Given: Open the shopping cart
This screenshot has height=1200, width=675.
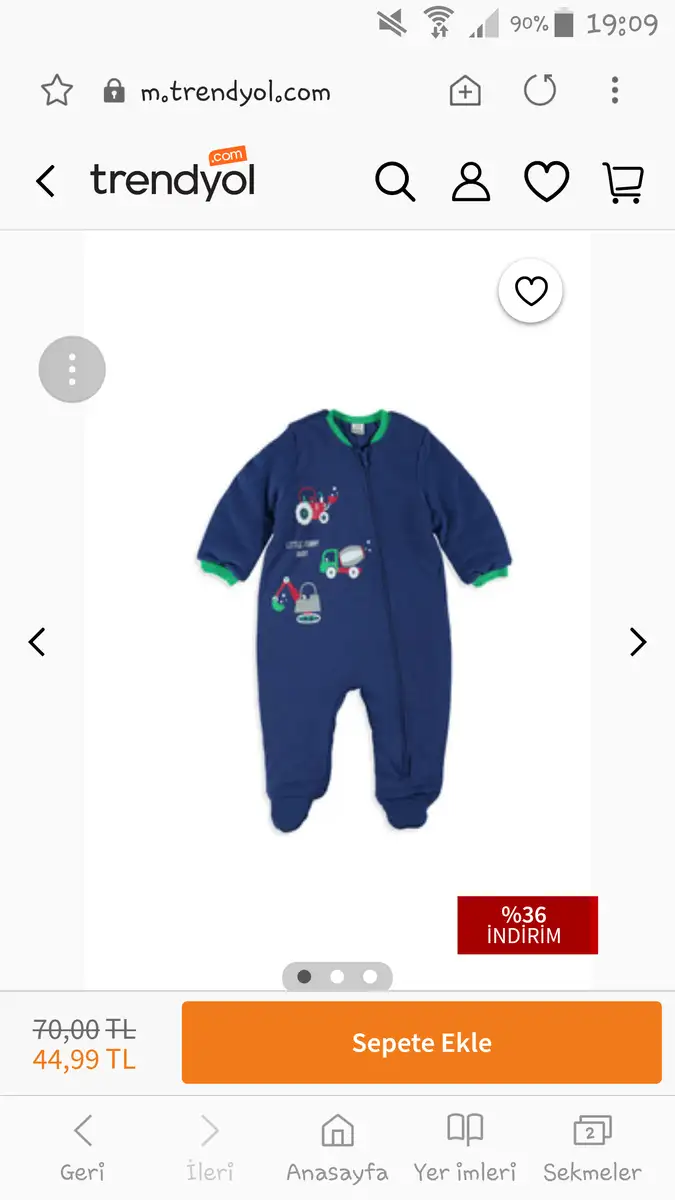Looking at the screenshot, I should coord(623,182).
